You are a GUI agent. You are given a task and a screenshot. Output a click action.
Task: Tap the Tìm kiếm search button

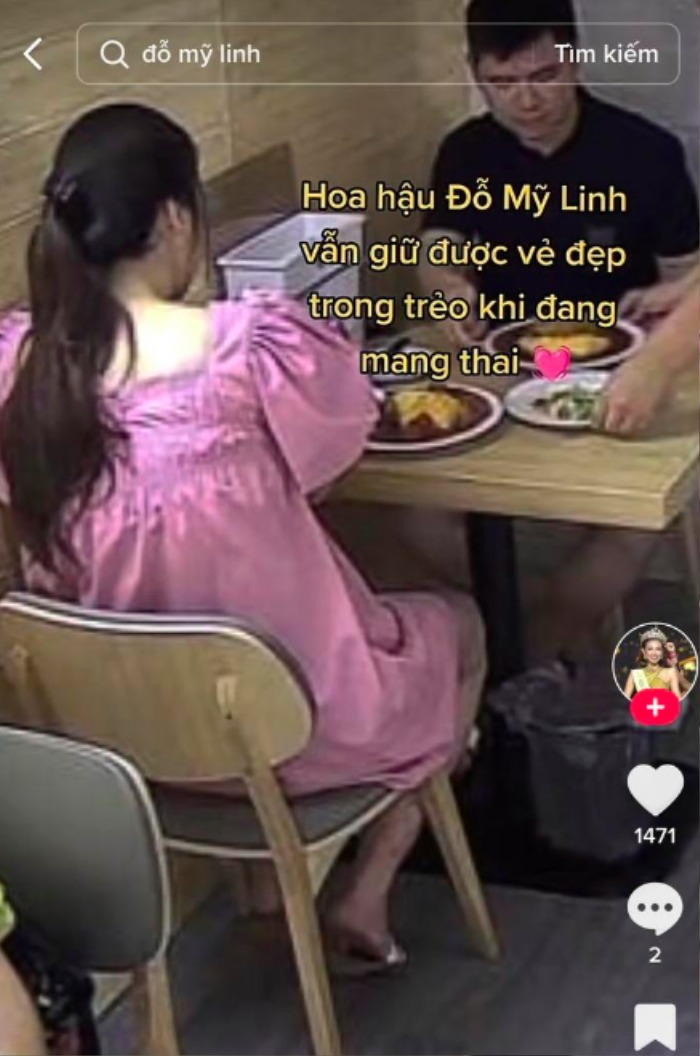[x=606, y=54]
